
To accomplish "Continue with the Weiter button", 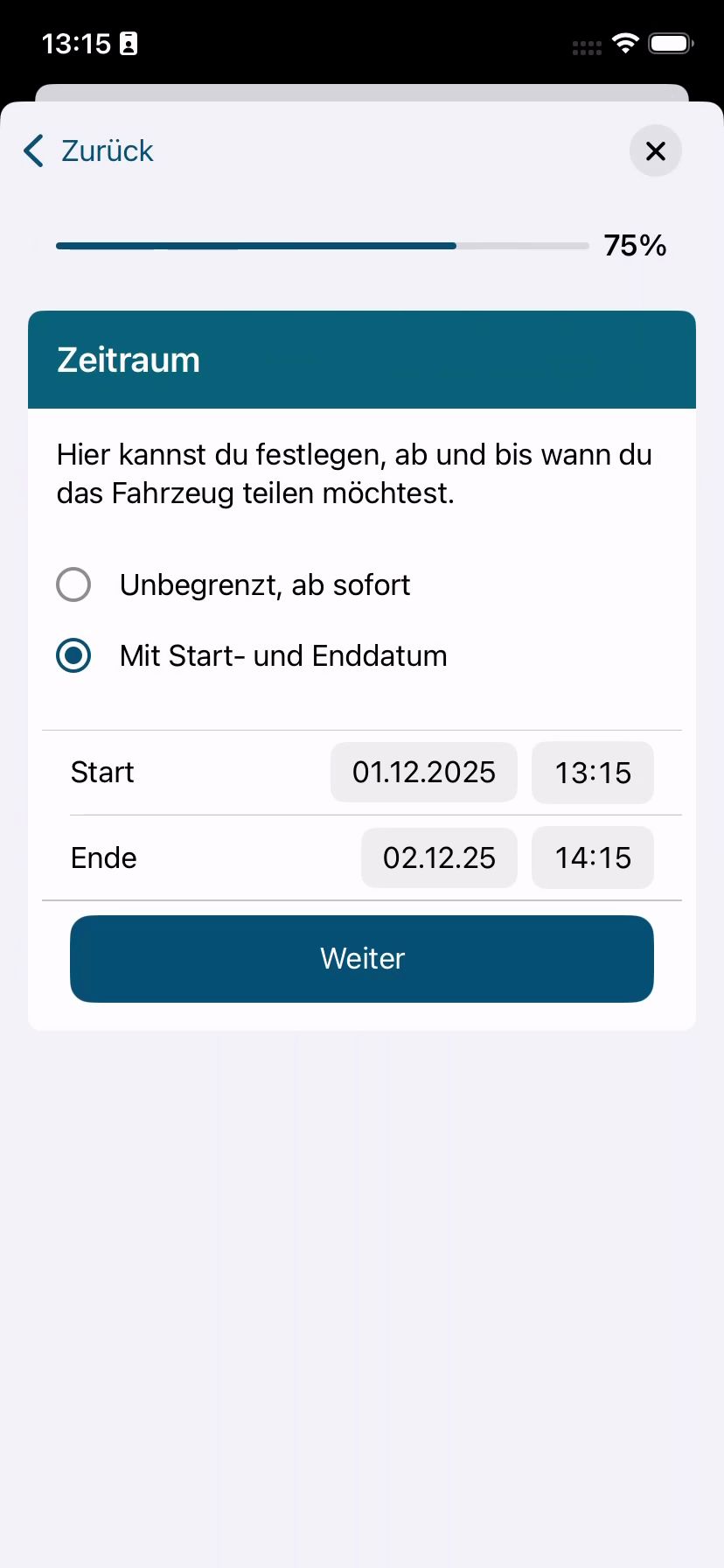I will tap(362, 958).
